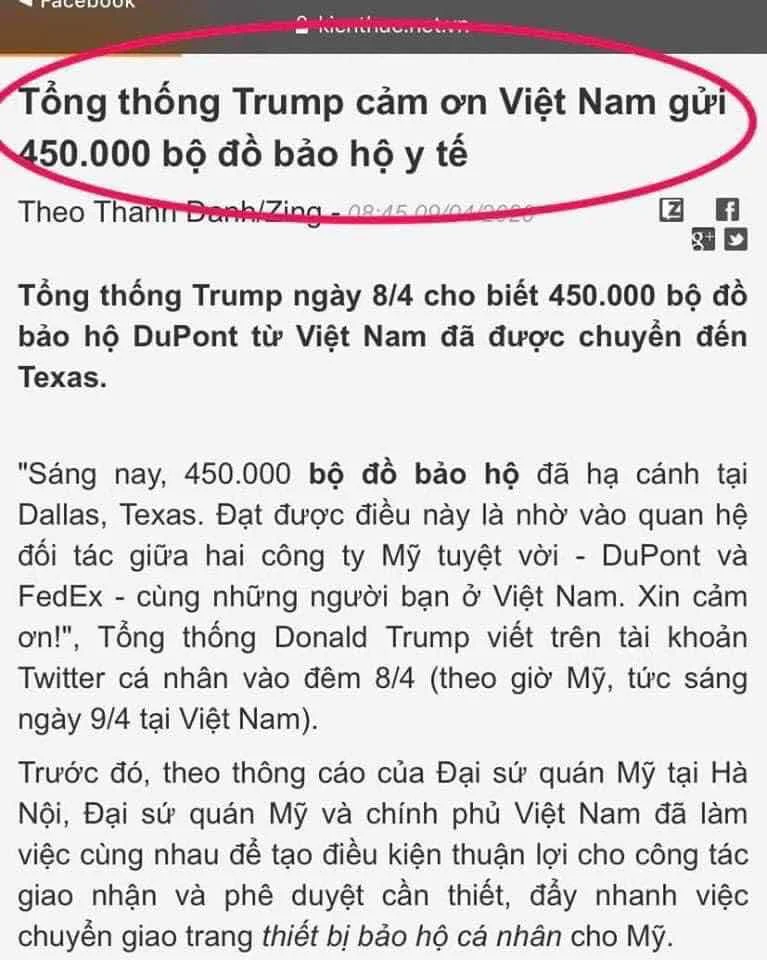
Task: Share the article on Google Plus
Action: pyautogui.click(x=702, y=238)
